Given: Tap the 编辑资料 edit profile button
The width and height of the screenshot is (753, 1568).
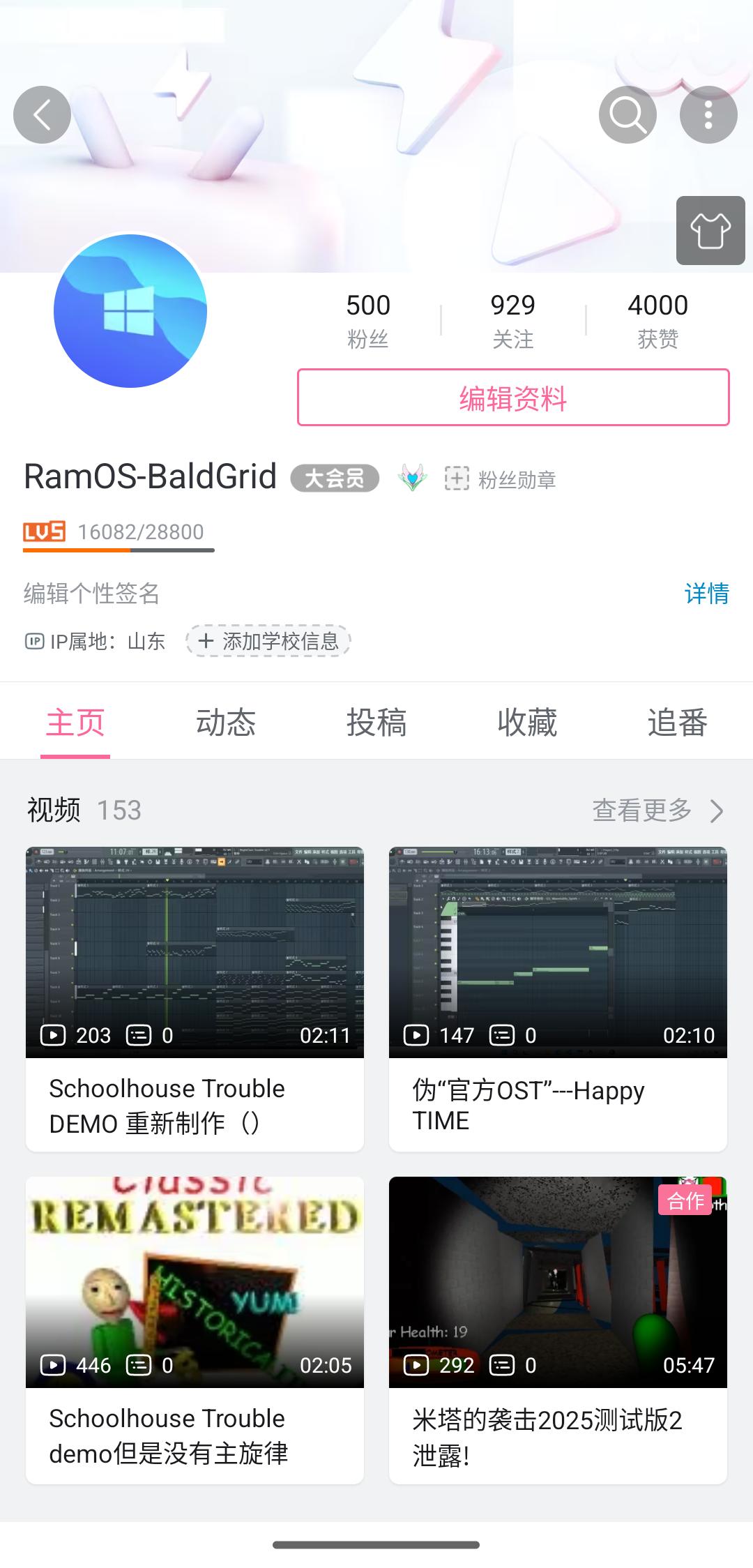Looking at the screenshot, I should click(513, 398).
